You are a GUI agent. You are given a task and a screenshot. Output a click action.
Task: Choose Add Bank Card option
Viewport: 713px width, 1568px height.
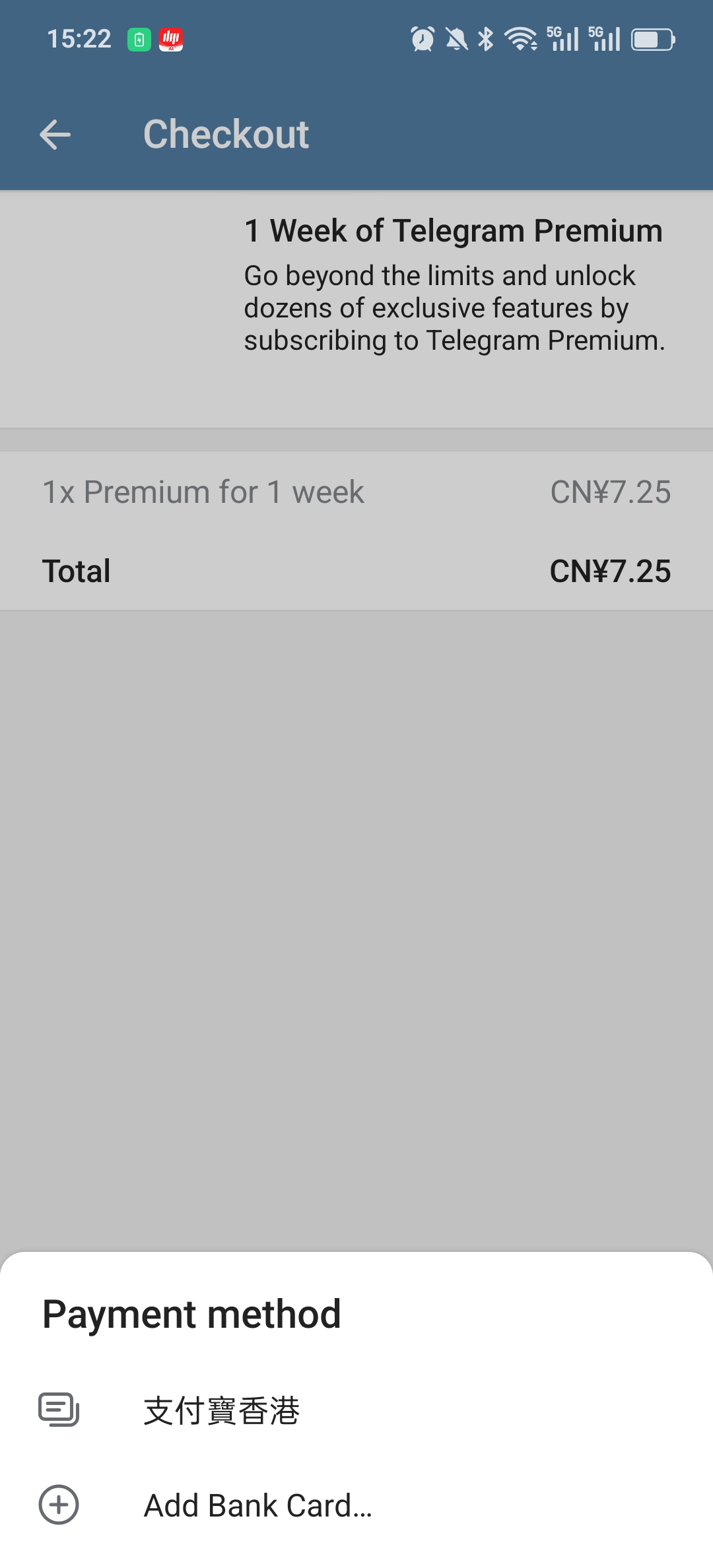coord(257,1505)
